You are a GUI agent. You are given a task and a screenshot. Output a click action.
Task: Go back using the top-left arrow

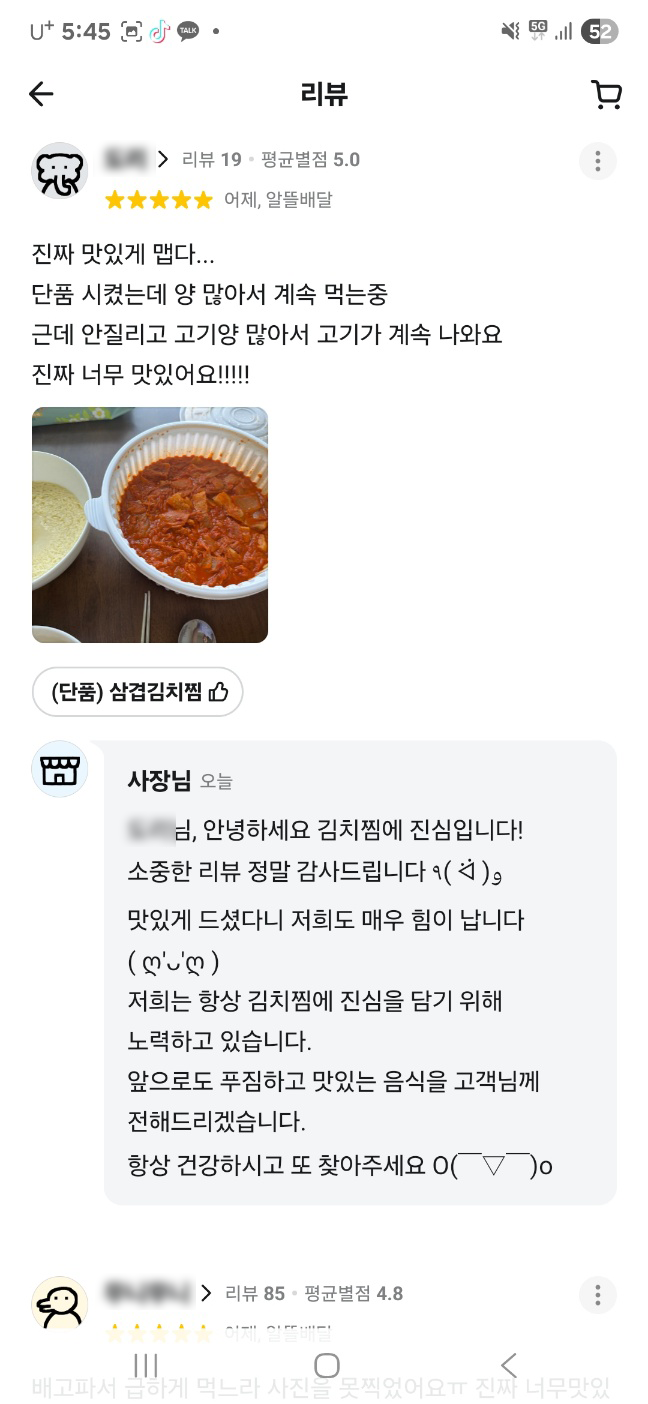[x=41, y=95]
